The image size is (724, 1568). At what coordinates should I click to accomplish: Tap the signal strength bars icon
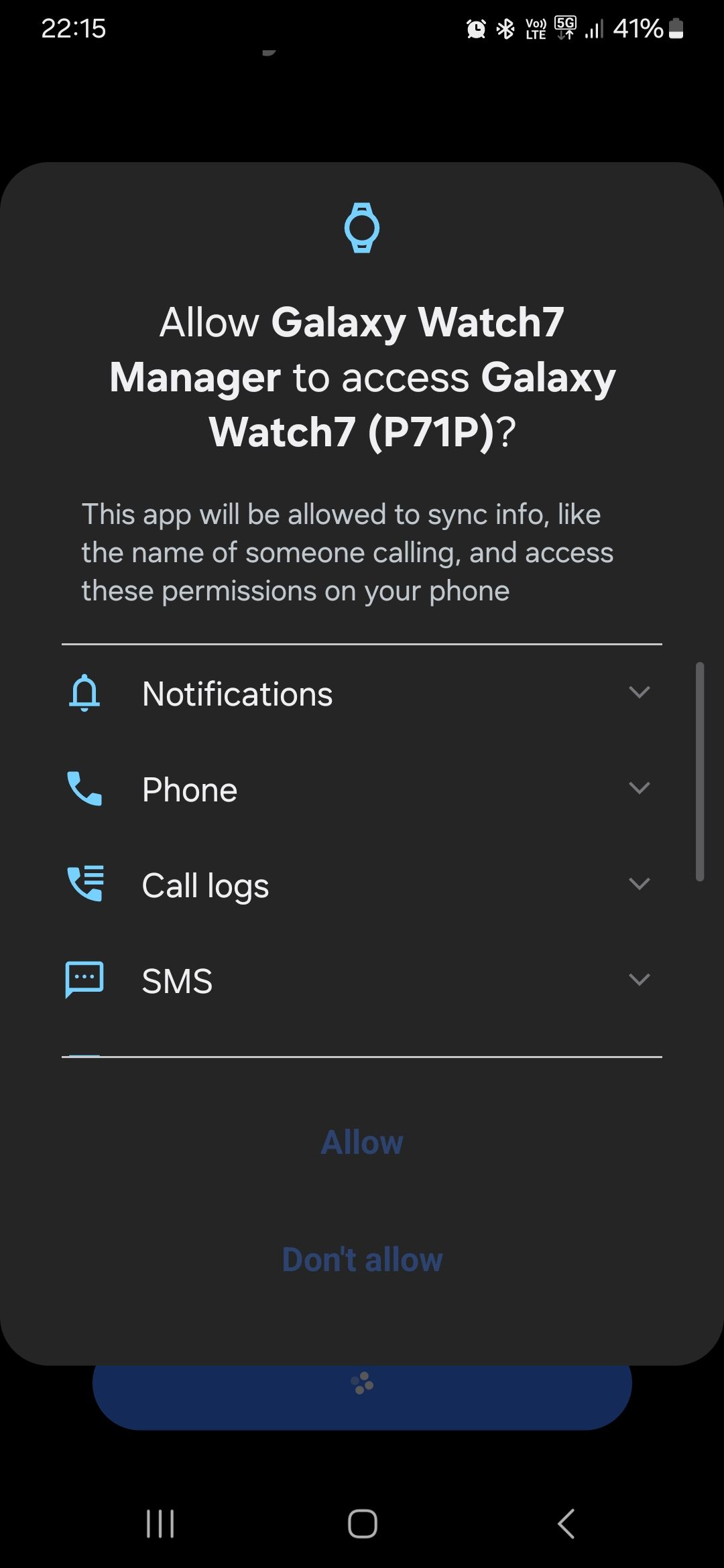click(595, 28)
